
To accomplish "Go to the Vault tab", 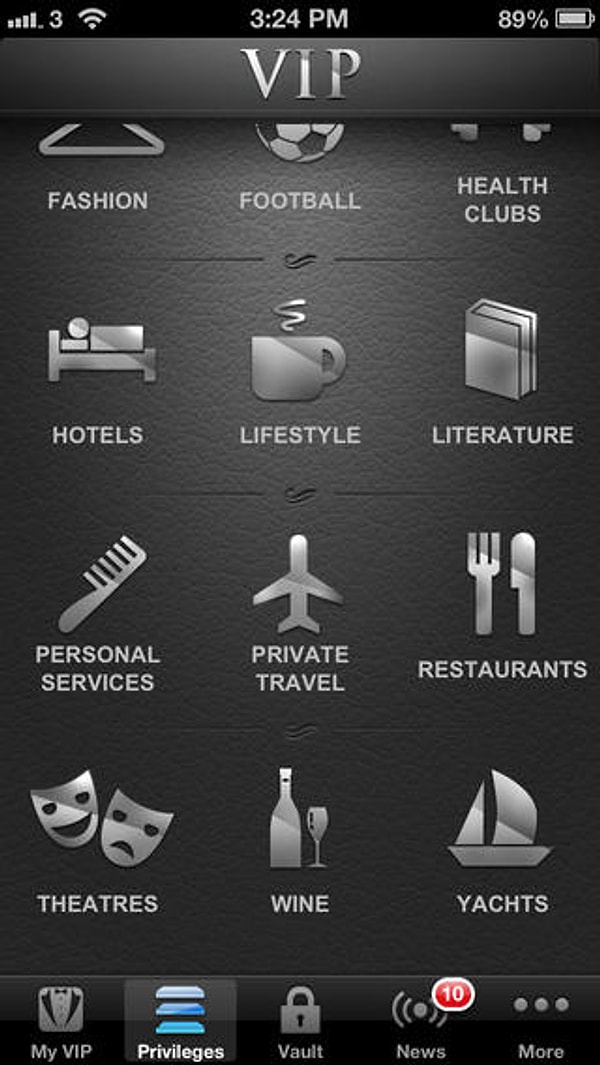I will click(300, 1022).
